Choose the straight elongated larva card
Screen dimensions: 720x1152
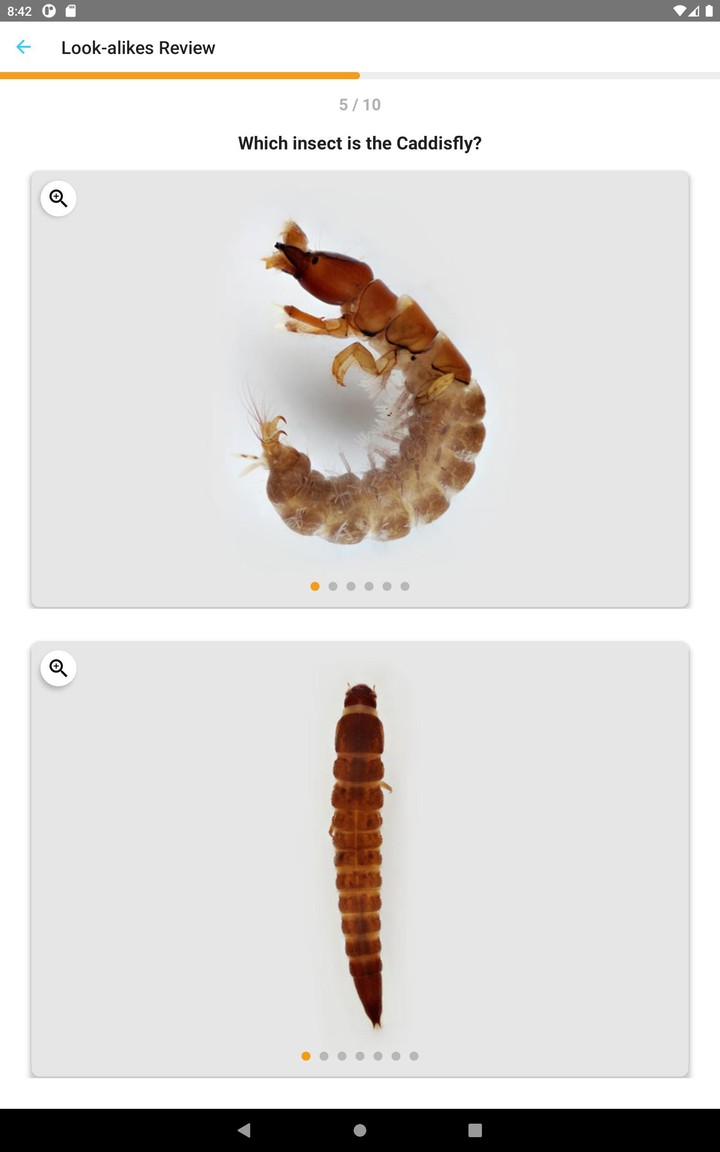(360, 858)
